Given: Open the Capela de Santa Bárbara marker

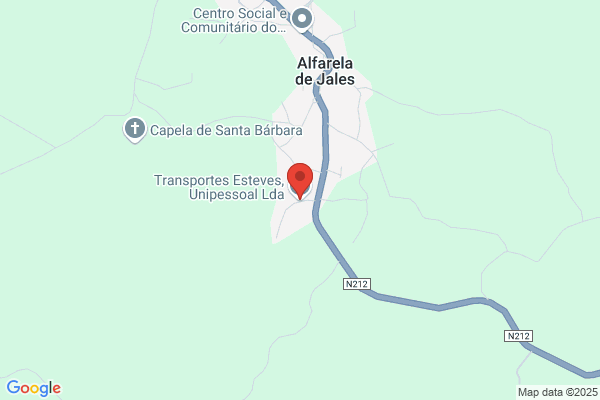Looking at the screenshot, I should click(135, 130).
